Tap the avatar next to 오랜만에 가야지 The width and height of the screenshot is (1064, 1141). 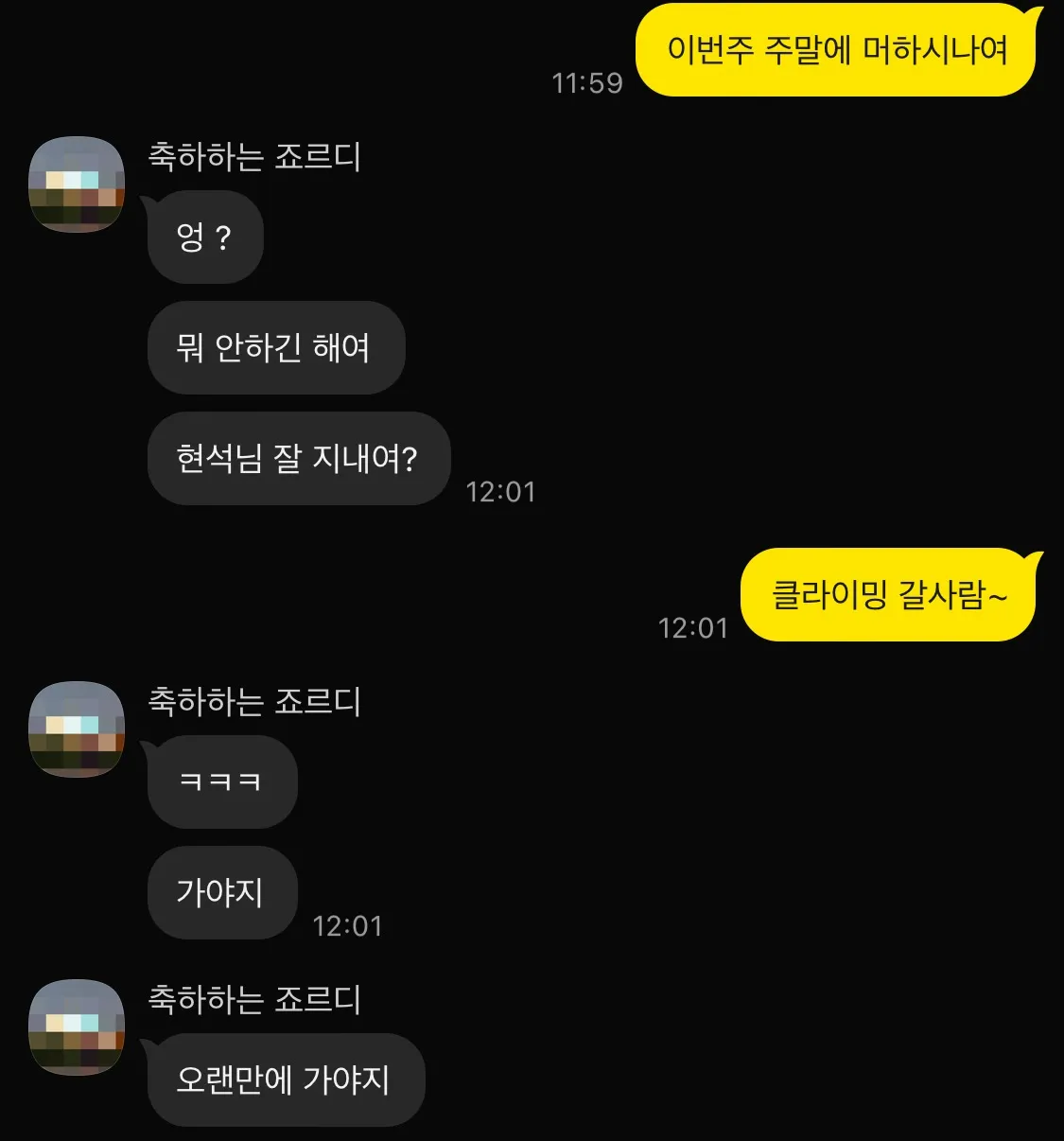[x=77, y=1027]
